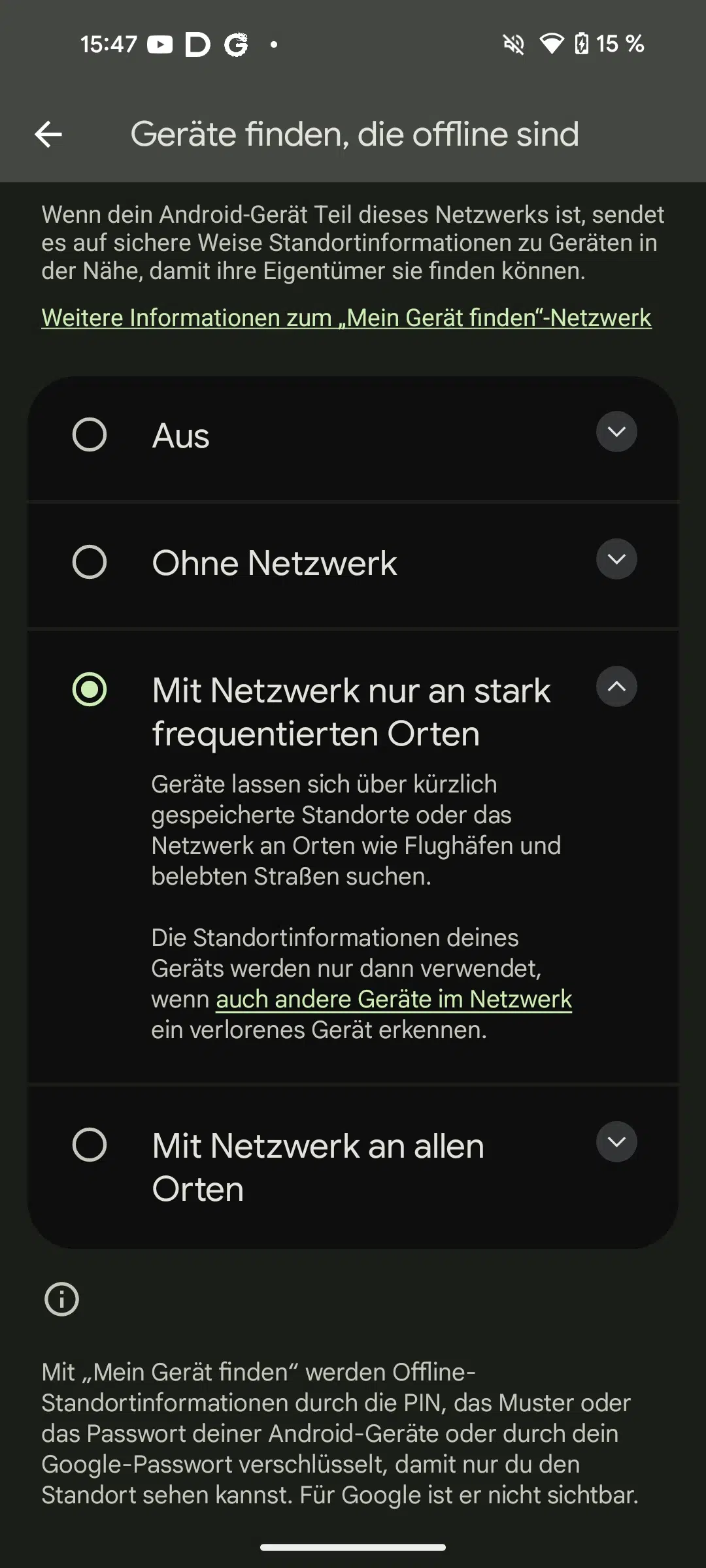Open the link about the "Mein Gerät finden" network
The image size is (706, 1568).
pyautogui.click(x=346, y=318)
